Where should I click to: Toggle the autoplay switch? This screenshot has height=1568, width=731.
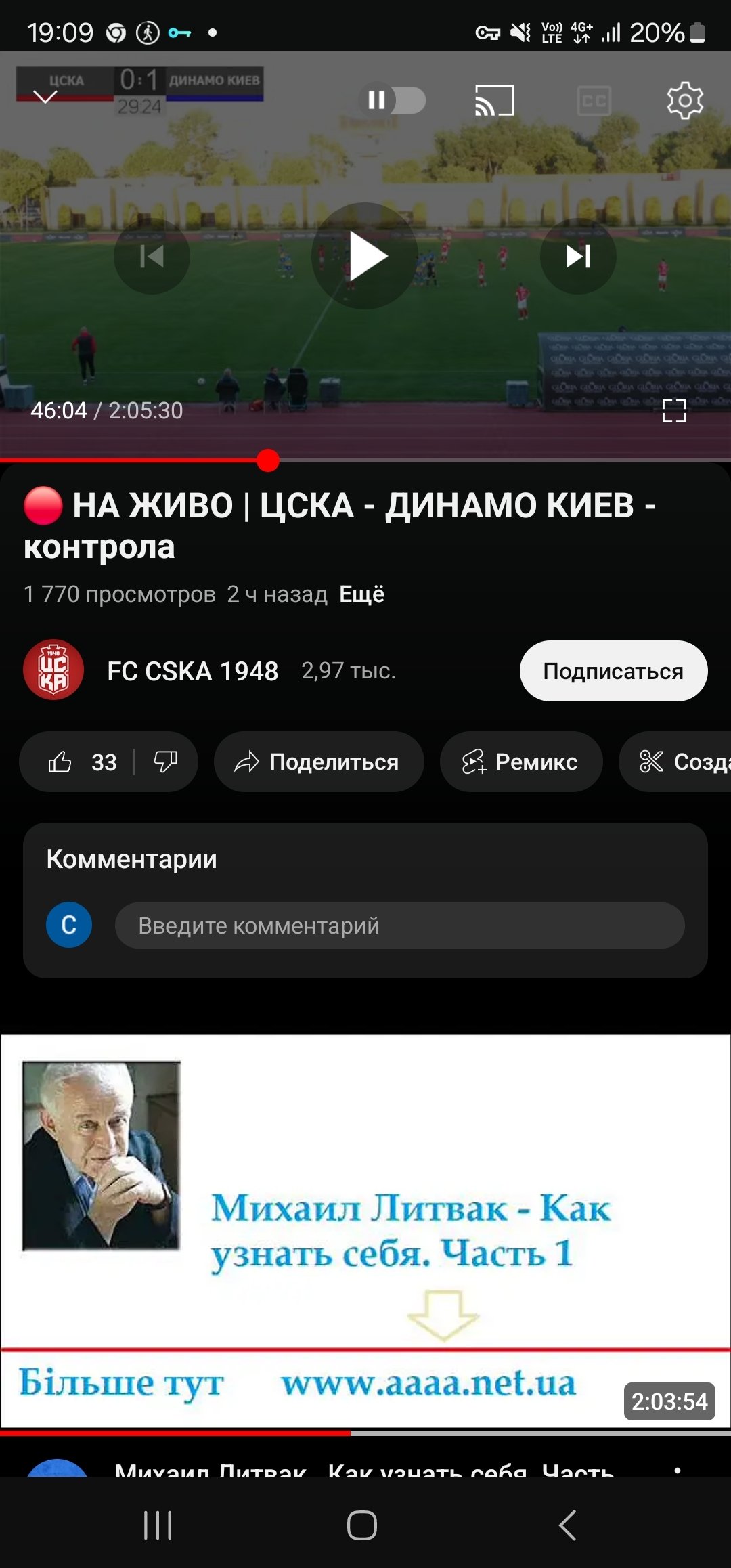point(392,100)
